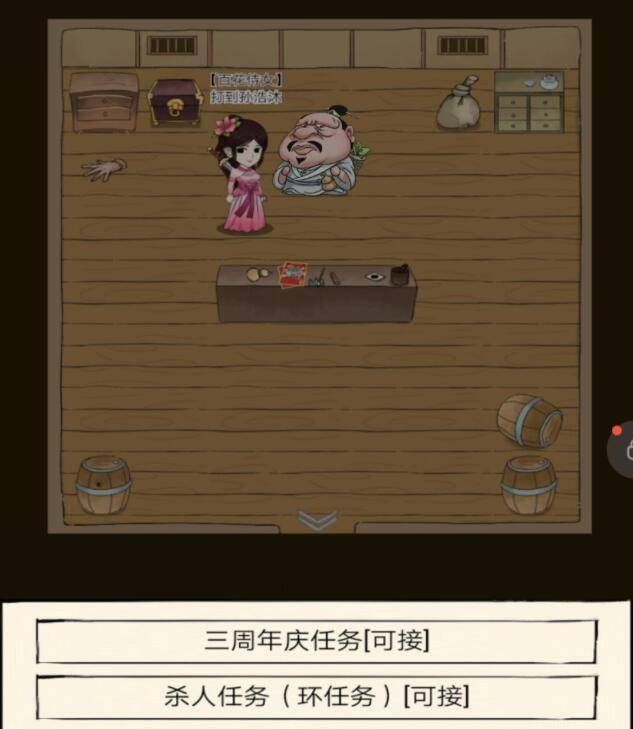Viewport: 633px width, 729px height.
Task: Accept the 三周年庆任务 quest option
Action: 316,642
